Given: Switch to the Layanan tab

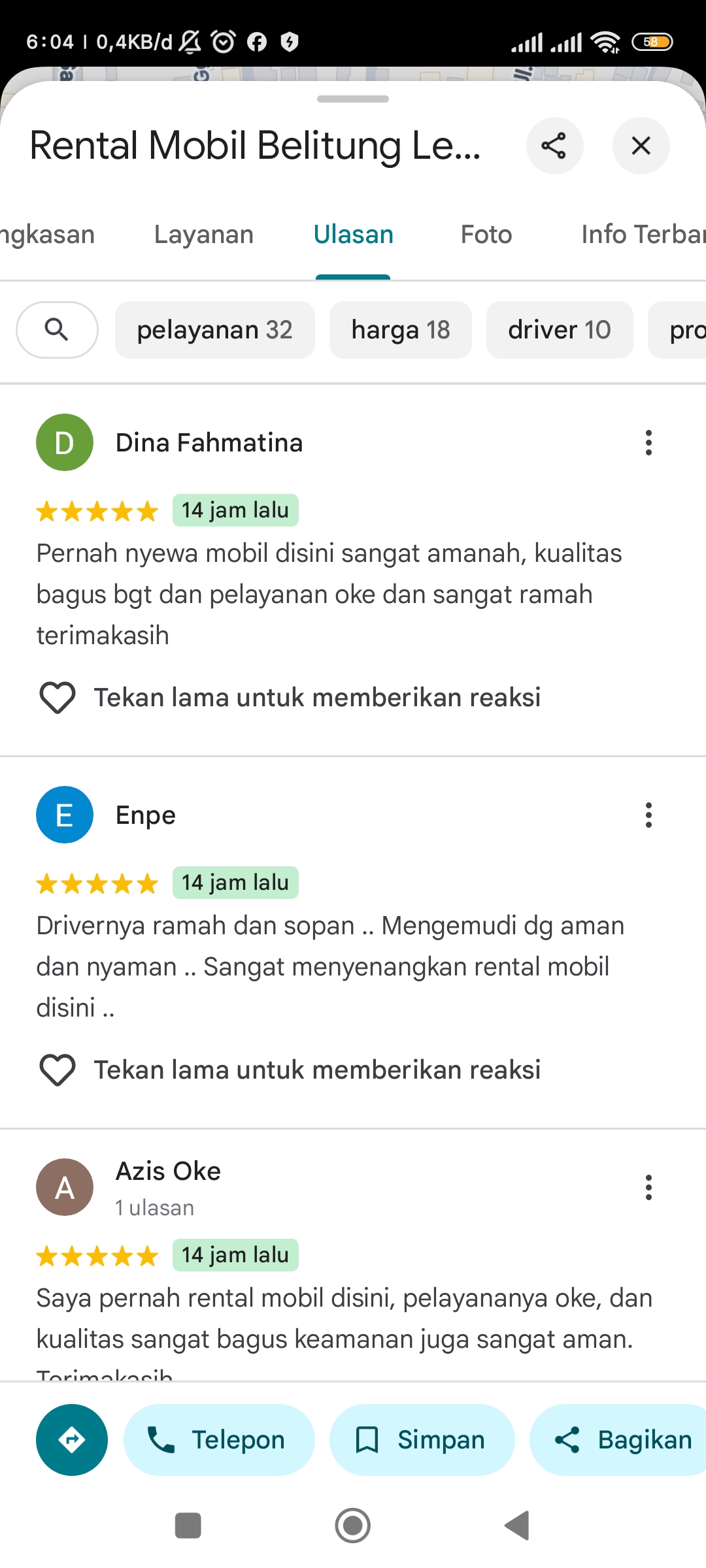Looking at the screenshot, I should [x=204, y=235].
